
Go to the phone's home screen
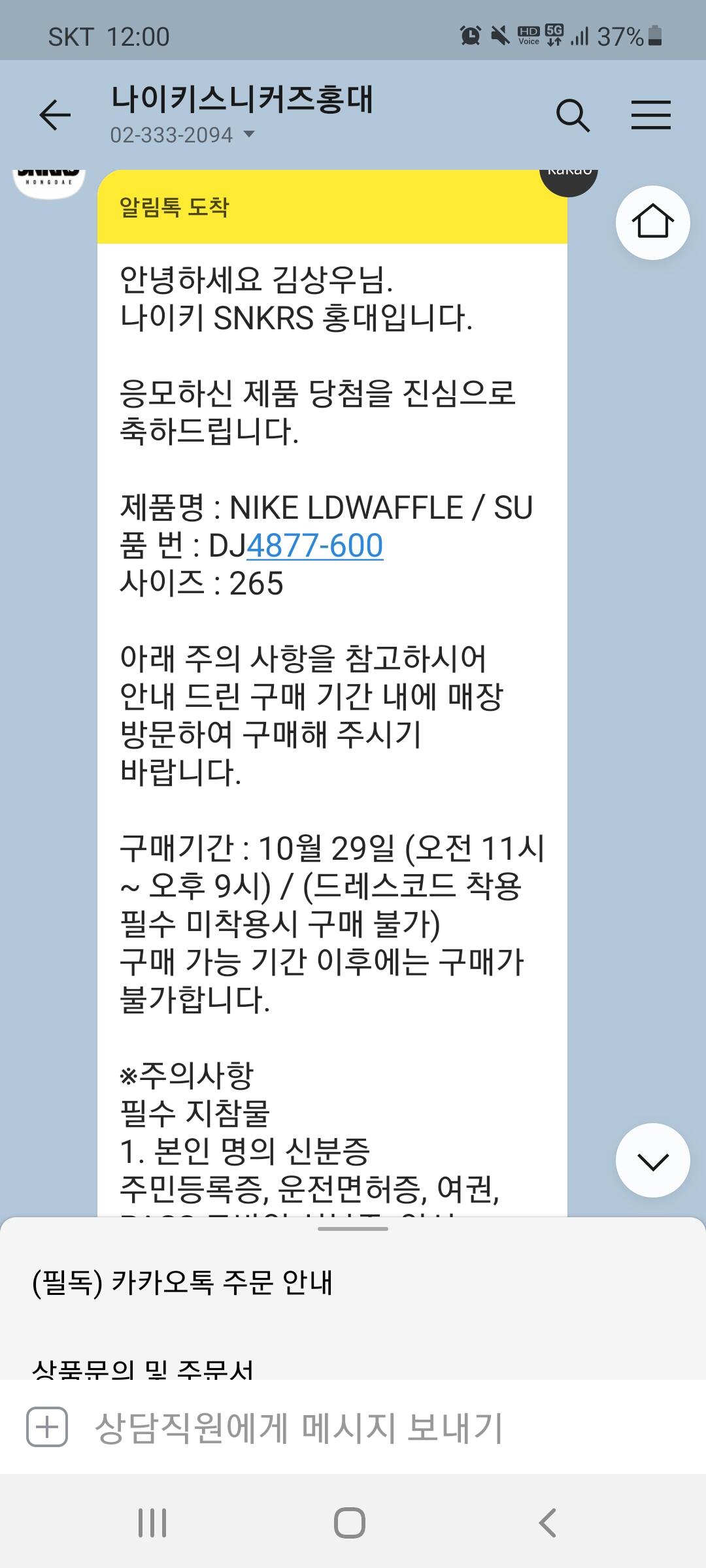coord(350,1524)
